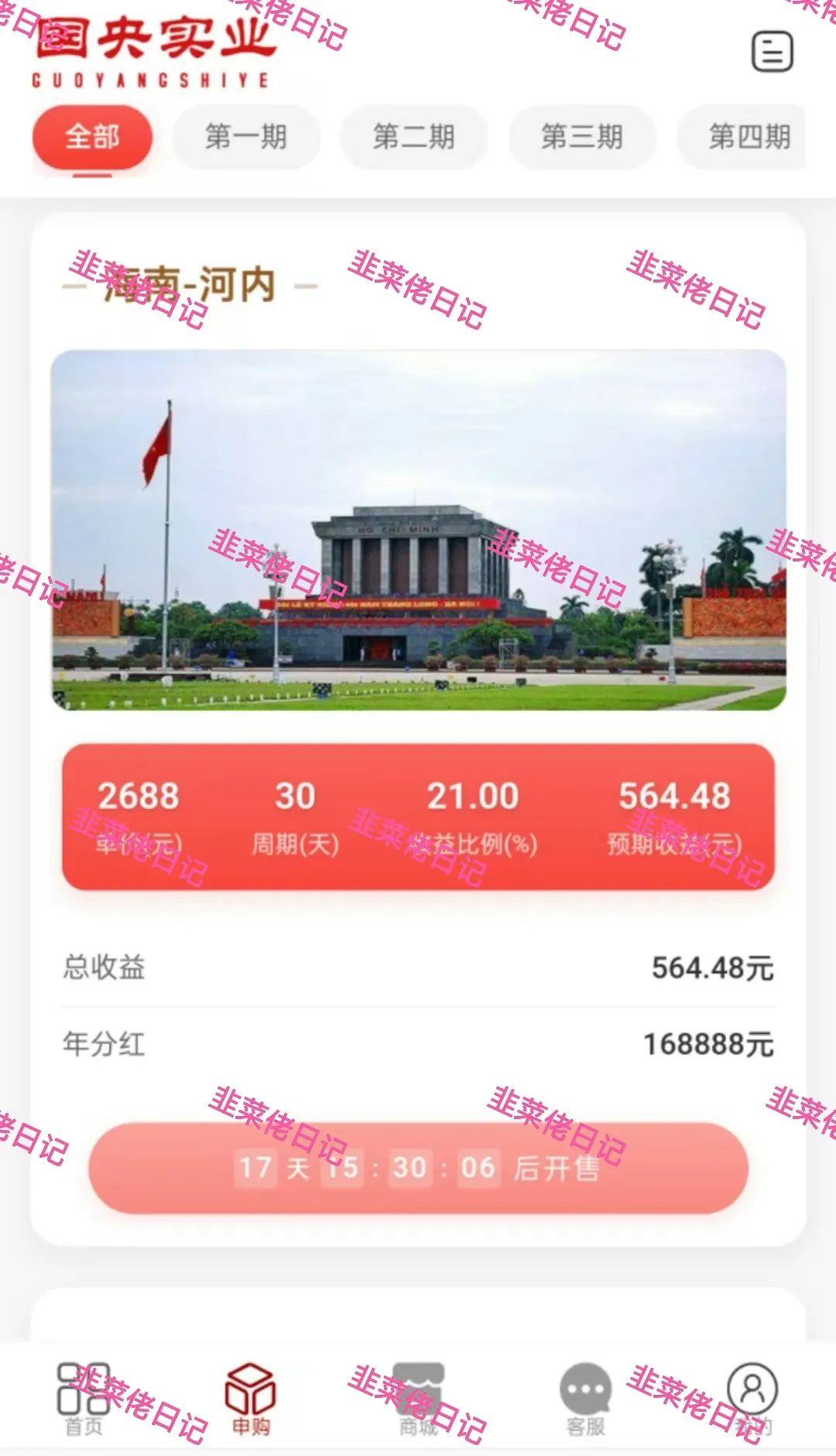Switch to the 第二期 tab

click(414, 137)
